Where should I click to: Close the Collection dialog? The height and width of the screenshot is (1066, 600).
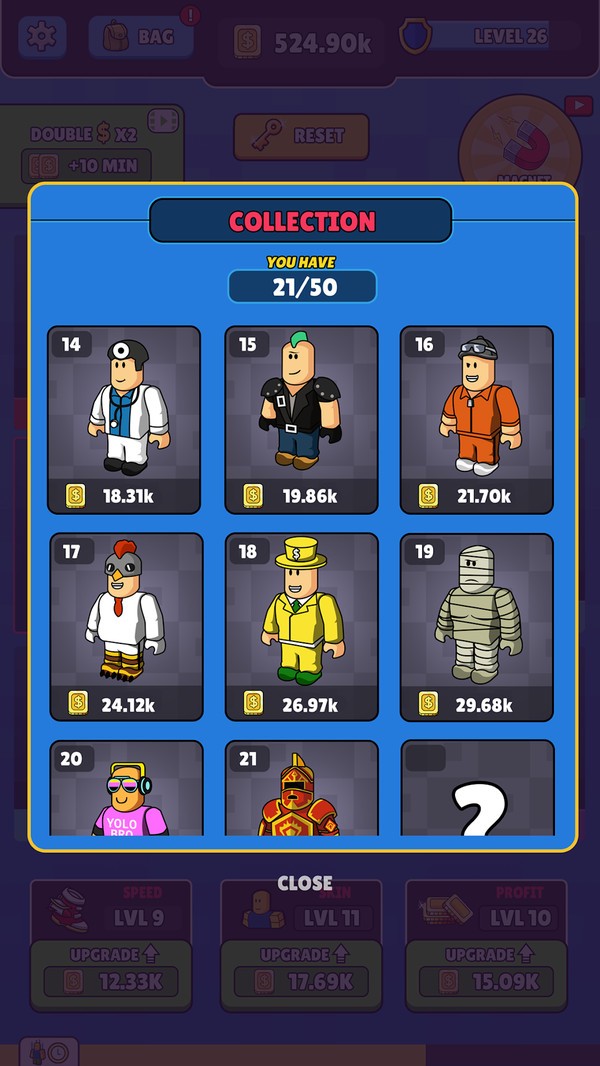pos(305,883)
